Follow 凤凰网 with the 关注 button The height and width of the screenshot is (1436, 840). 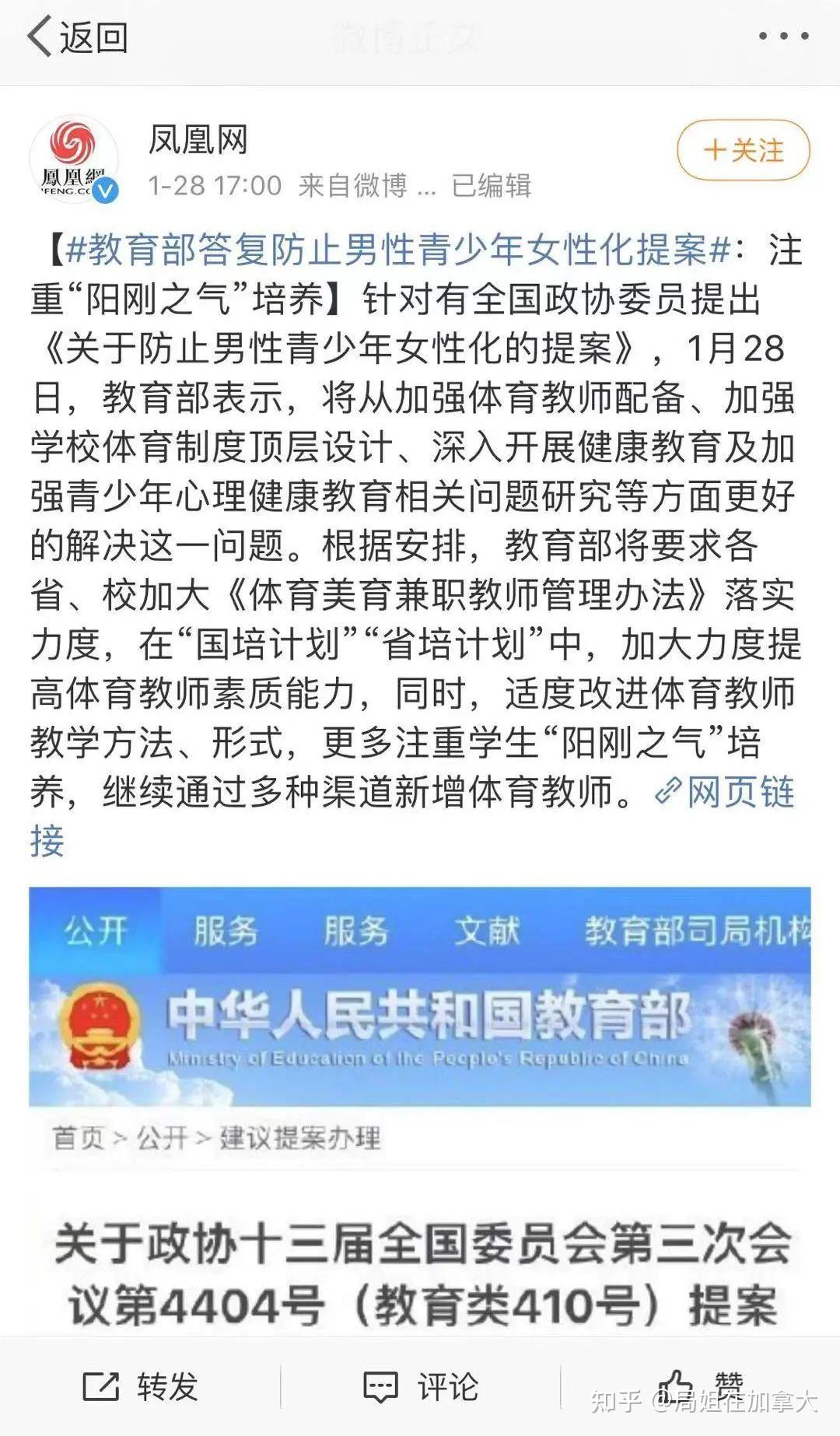point(743,150)
